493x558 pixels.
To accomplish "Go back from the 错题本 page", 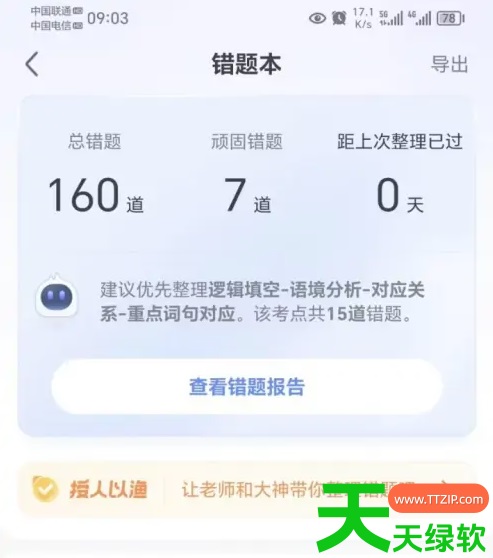I will pyautogui.click(x=32, y=64).
